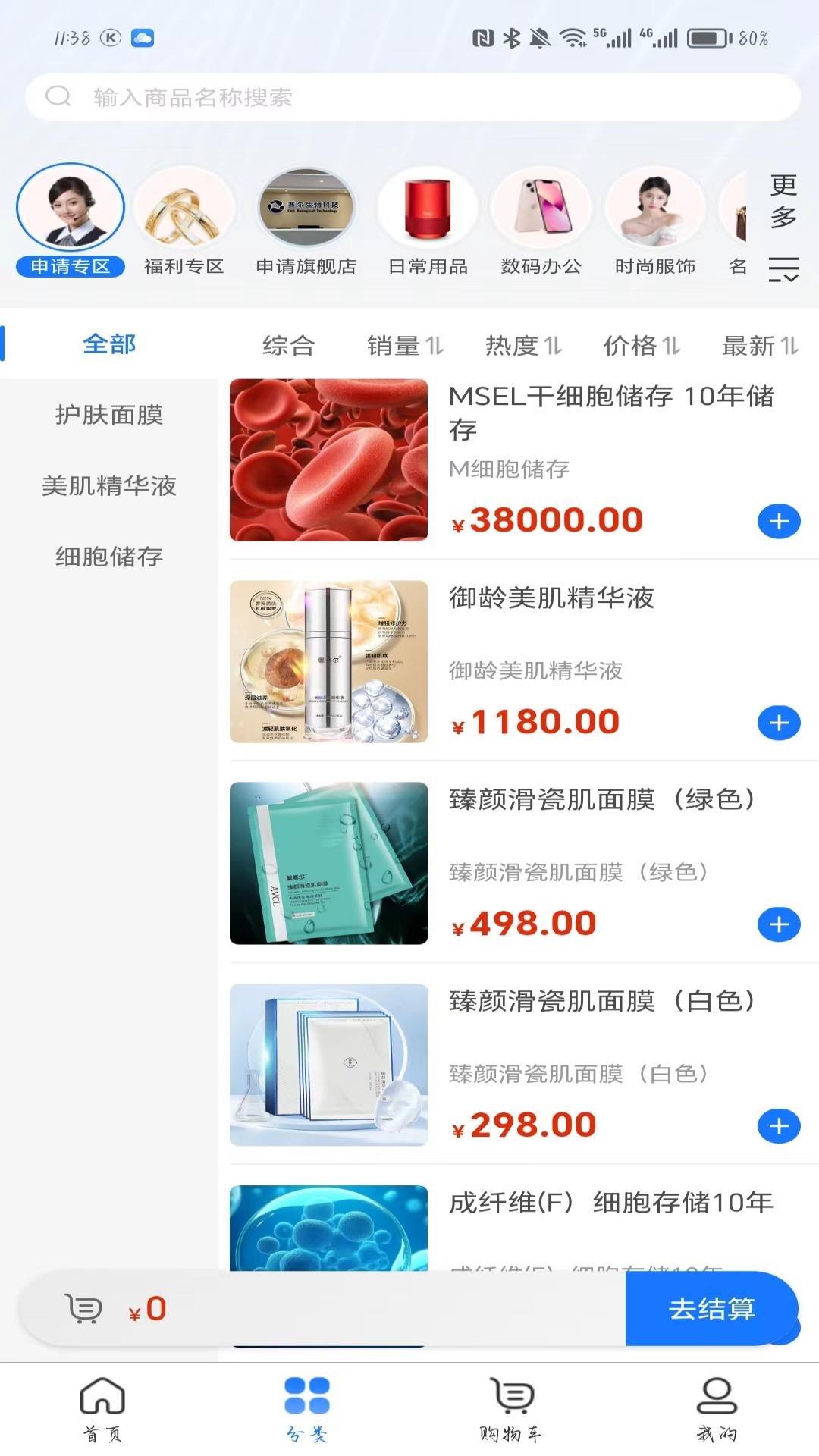Toggle the 热度 sort order

522,346
